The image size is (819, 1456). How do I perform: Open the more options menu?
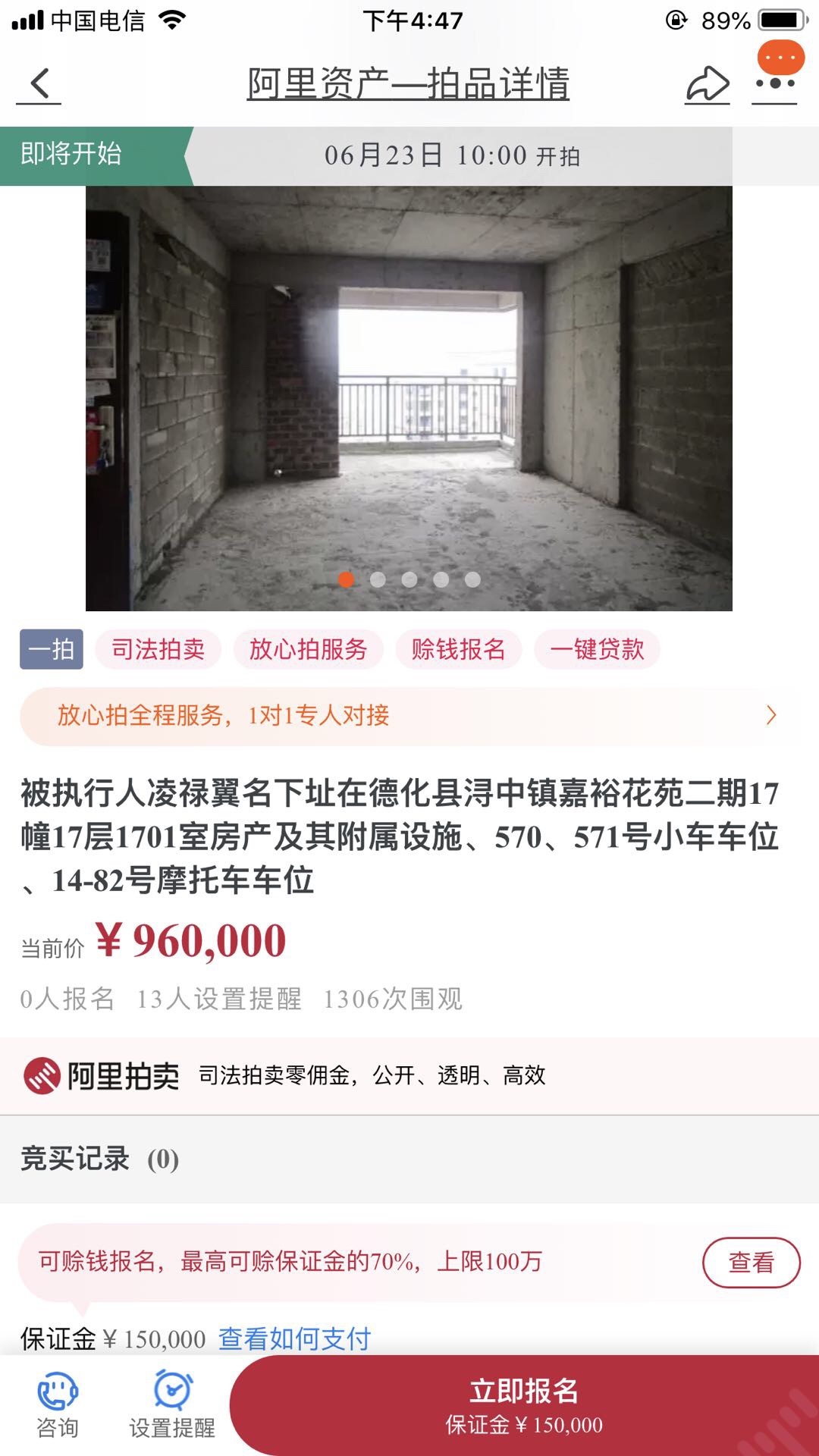click(x=774, y=83)
